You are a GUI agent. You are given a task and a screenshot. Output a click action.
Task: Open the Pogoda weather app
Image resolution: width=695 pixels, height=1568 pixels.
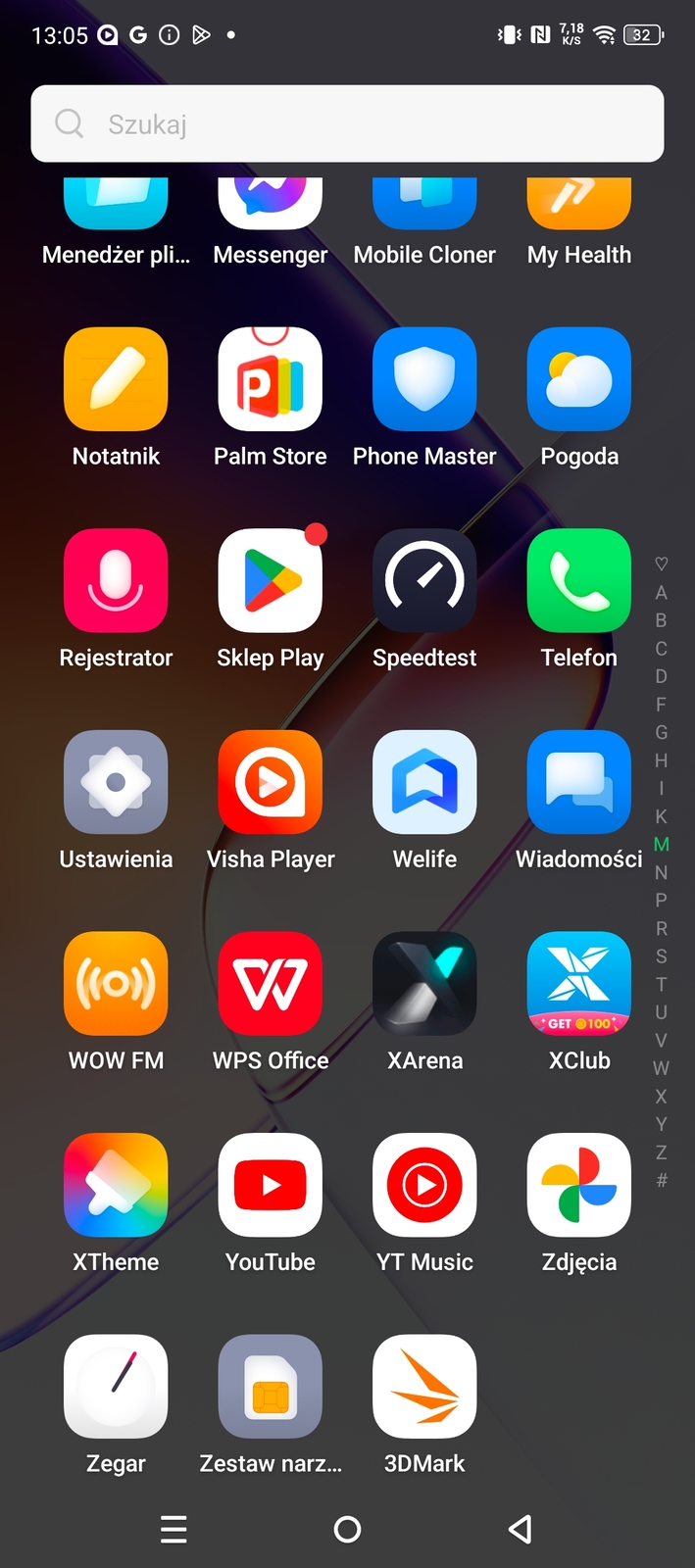pyautogui.click(x=579, y=379)
